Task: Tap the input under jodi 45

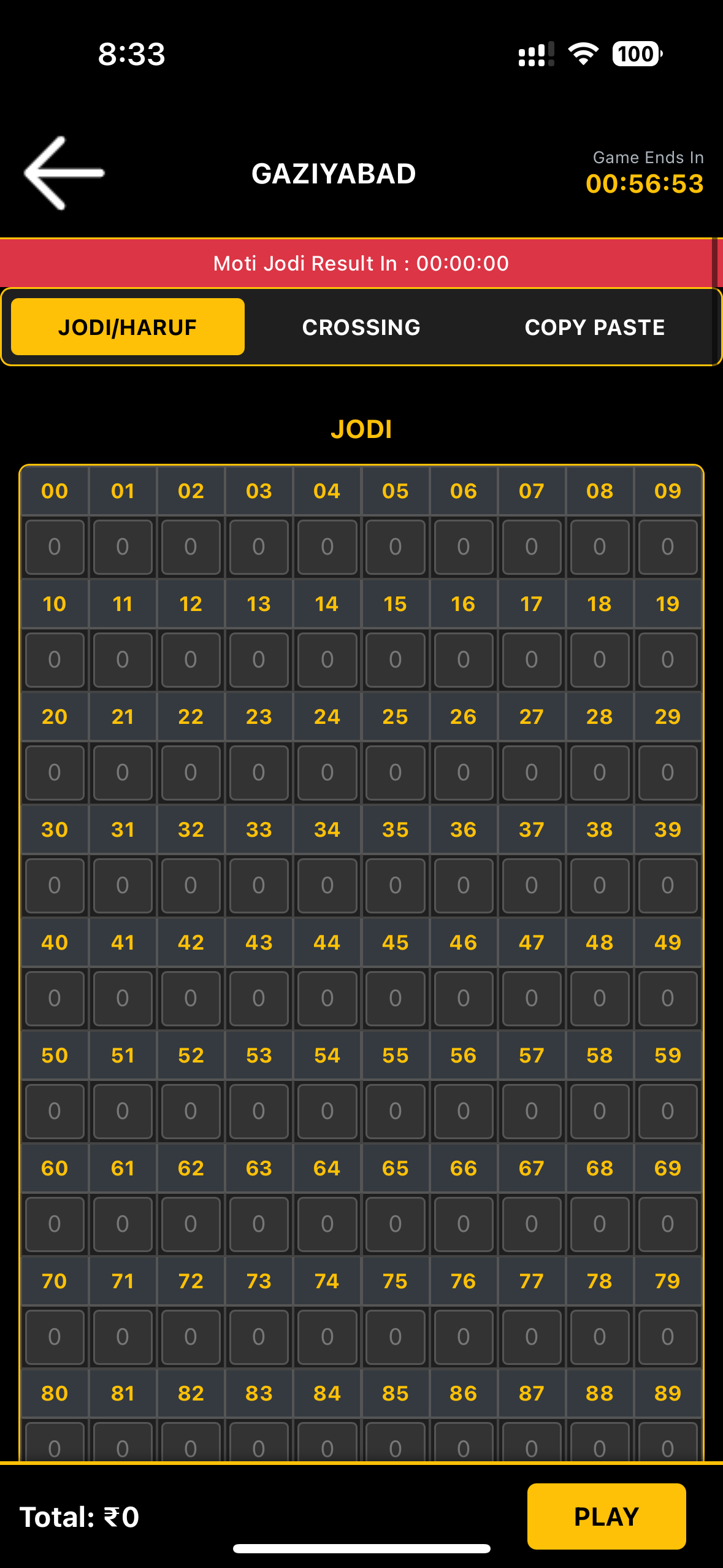Action: point(395,998)
